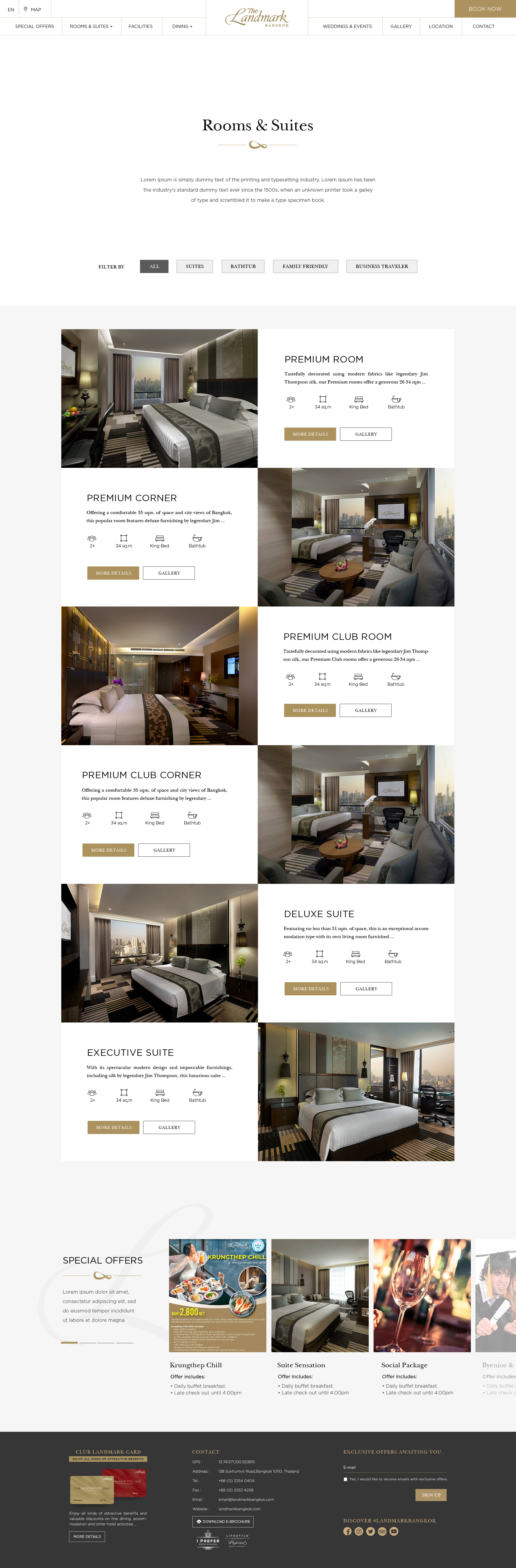516x1568 pixels.
Task: Download the e-brochure
Action: point(223,1521)
